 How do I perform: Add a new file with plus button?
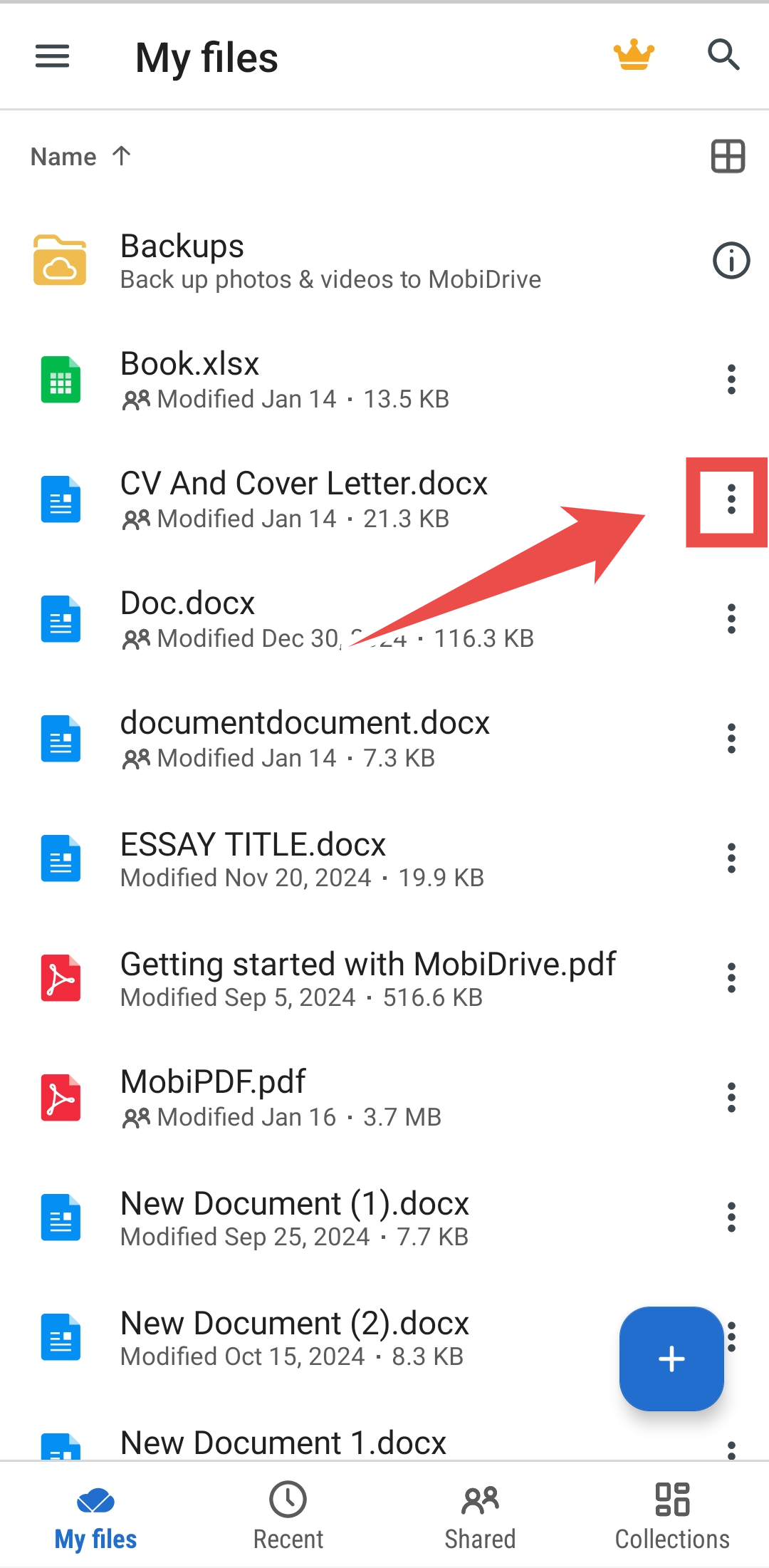(671, 1359)
